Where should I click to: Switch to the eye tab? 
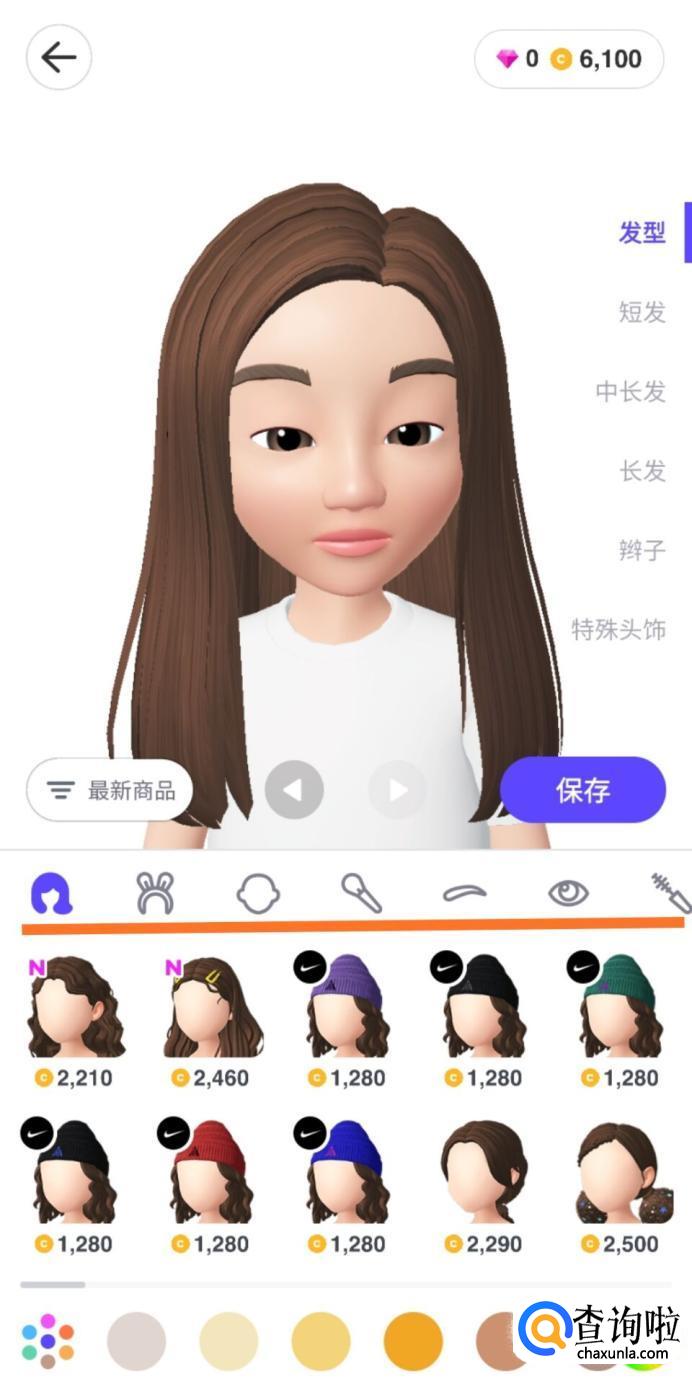click(x=568, y=892)
